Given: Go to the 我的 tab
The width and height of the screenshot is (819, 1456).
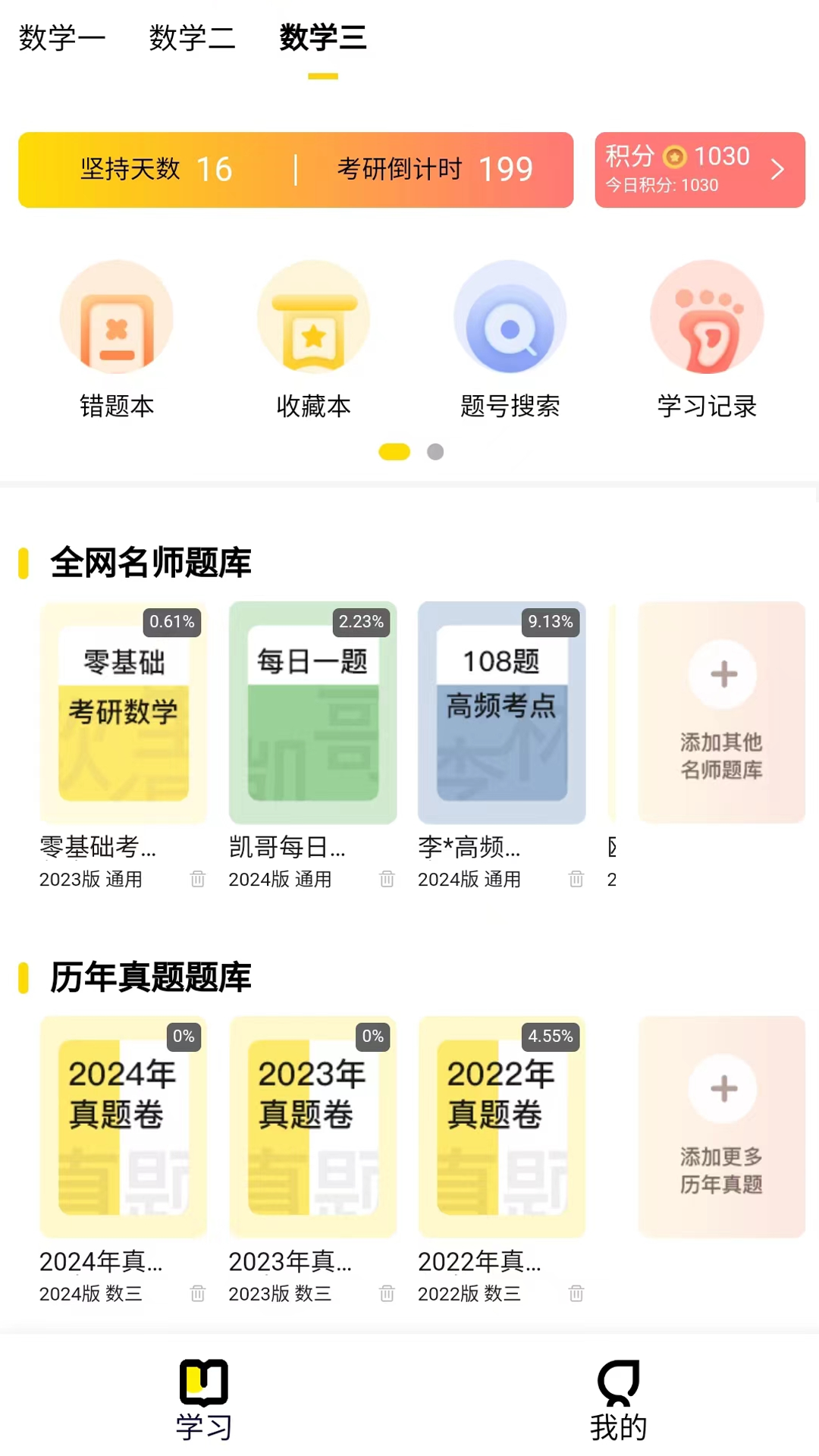Looking at the screenshot, I should (x=618, y=1400).
